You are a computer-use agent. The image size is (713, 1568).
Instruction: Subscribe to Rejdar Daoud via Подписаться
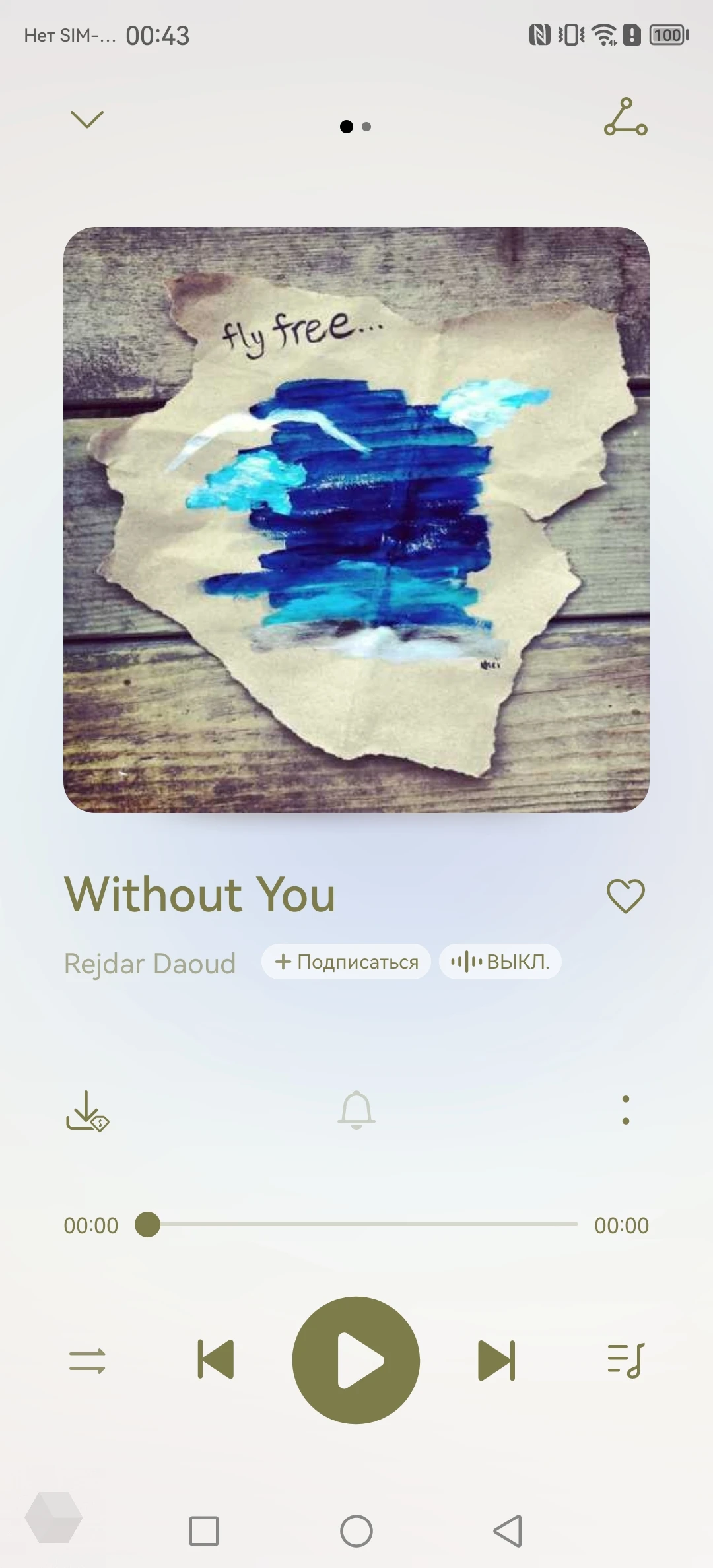[346, 962]
